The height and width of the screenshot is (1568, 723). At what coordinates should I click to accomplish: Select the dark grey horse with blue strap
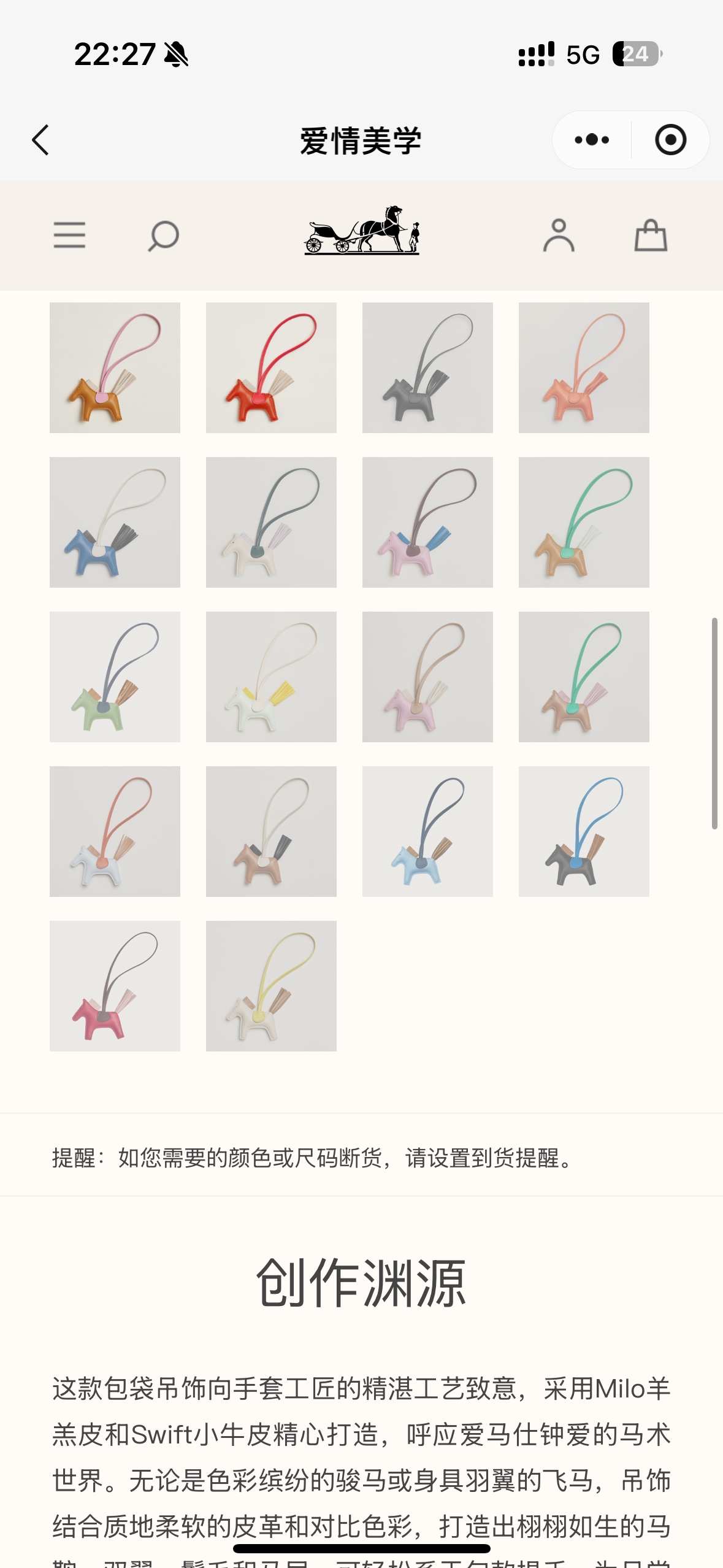coord(584,832)
